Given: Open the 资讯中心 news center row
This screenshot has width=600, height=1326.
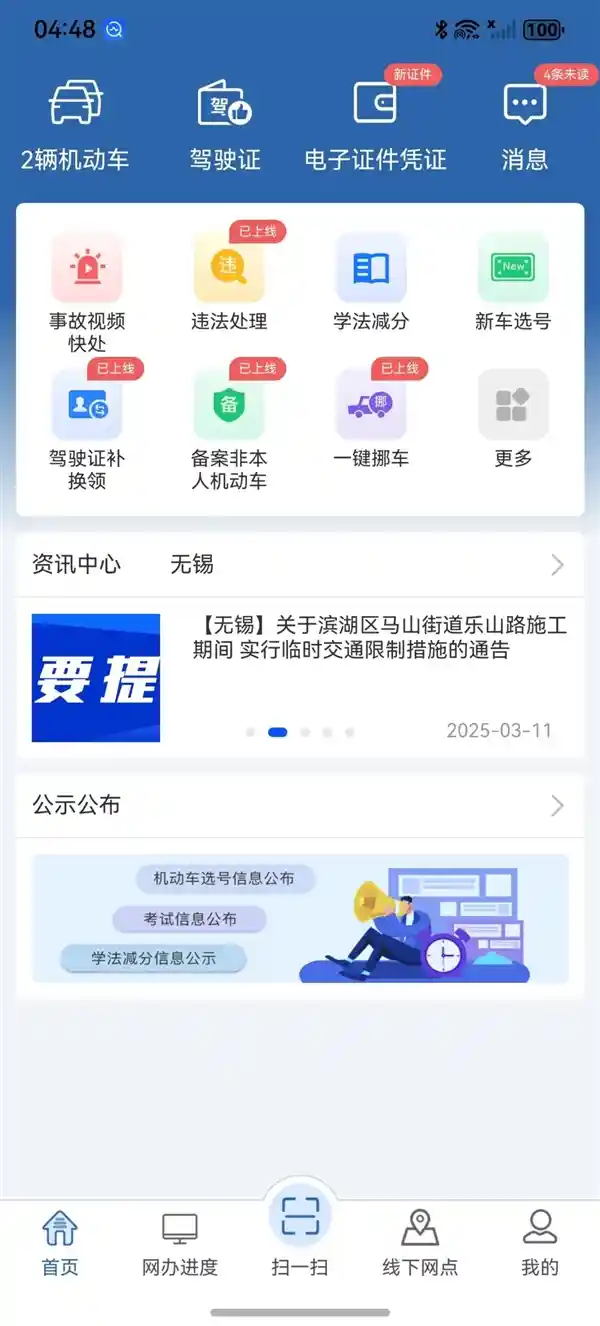Looking at the screenshot, I should tap(300, 565).
